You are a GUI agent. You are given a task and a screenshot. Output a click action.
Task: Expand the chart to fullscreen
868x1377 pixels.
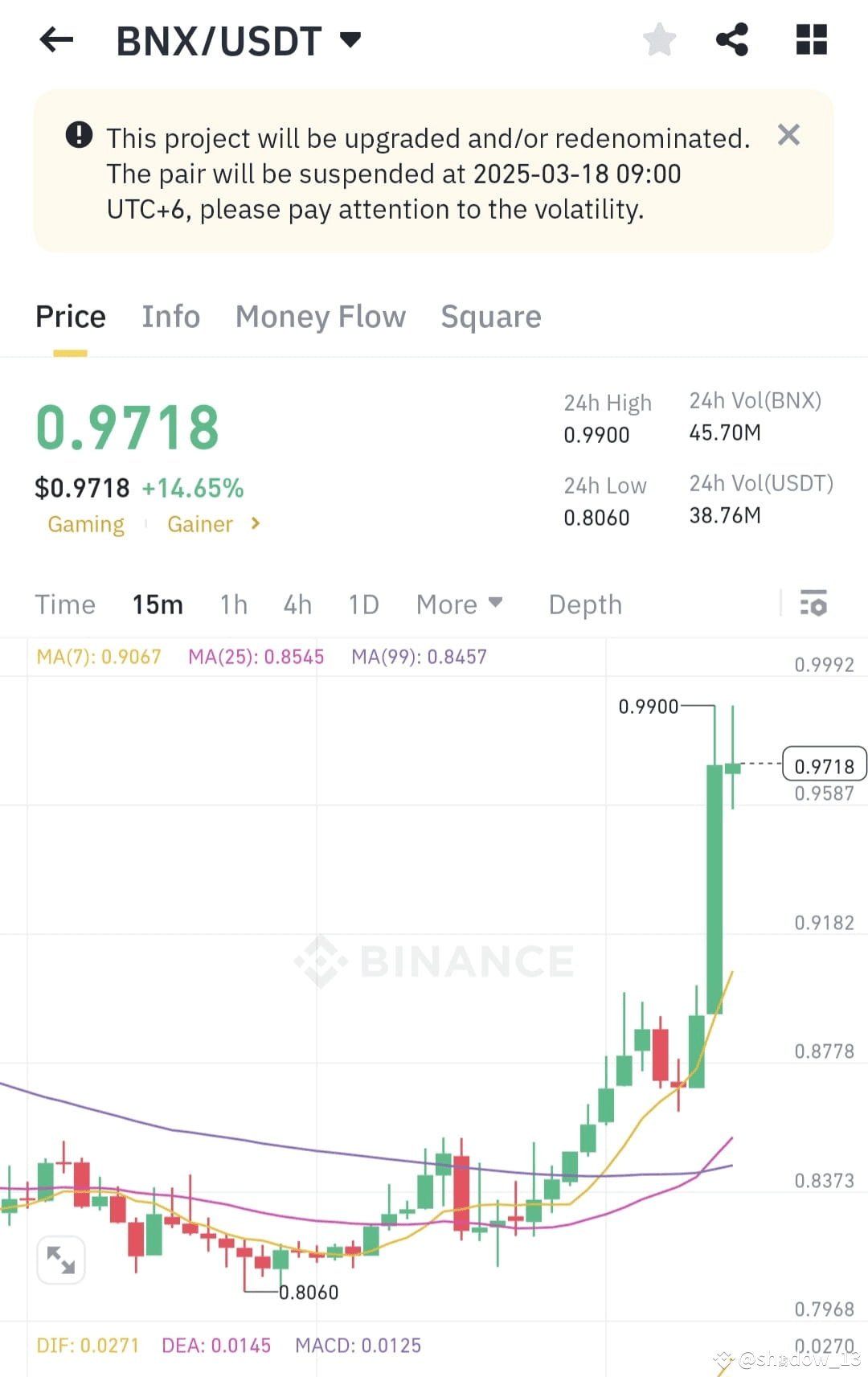(x=61, y=1259)
